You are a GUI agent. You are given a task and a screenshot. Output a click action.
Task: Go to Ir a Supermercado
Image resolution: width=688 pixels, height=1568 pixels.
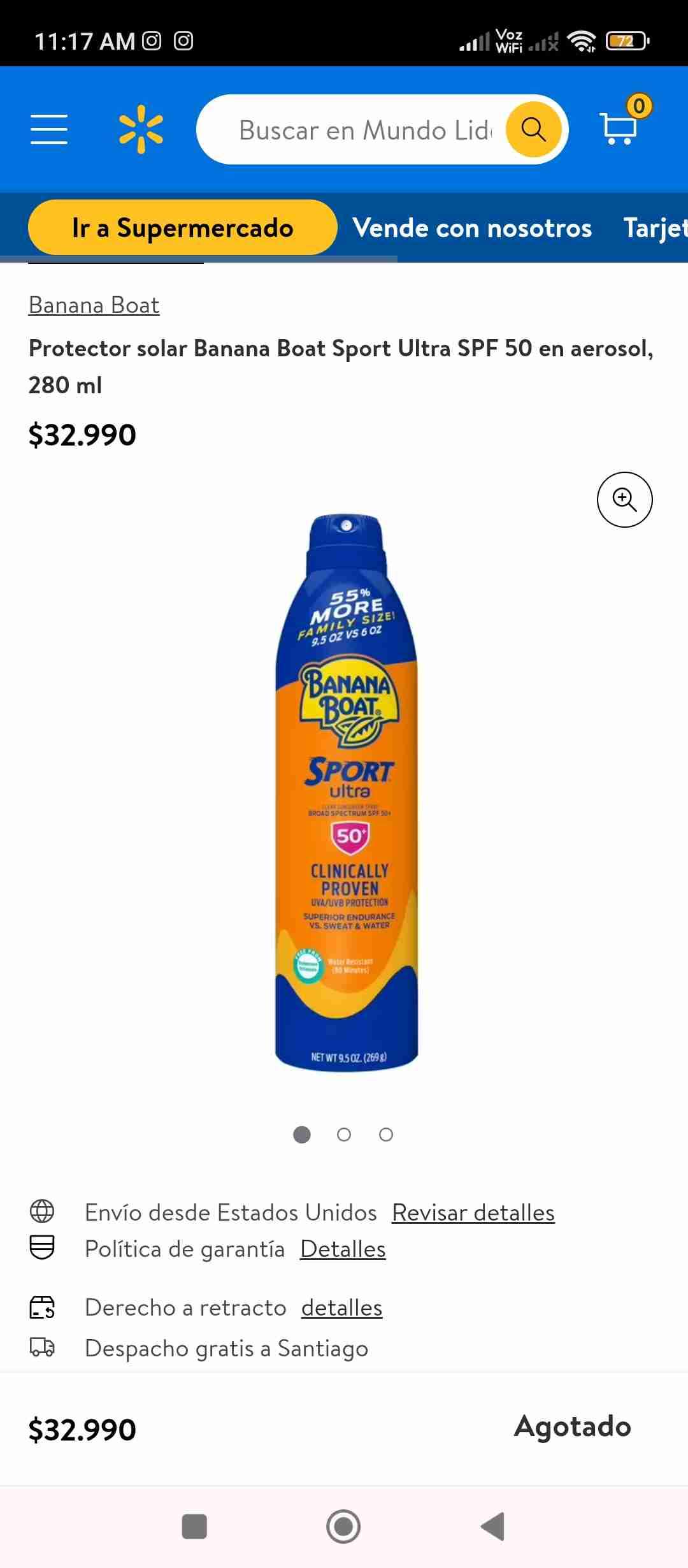coord(182,228)
